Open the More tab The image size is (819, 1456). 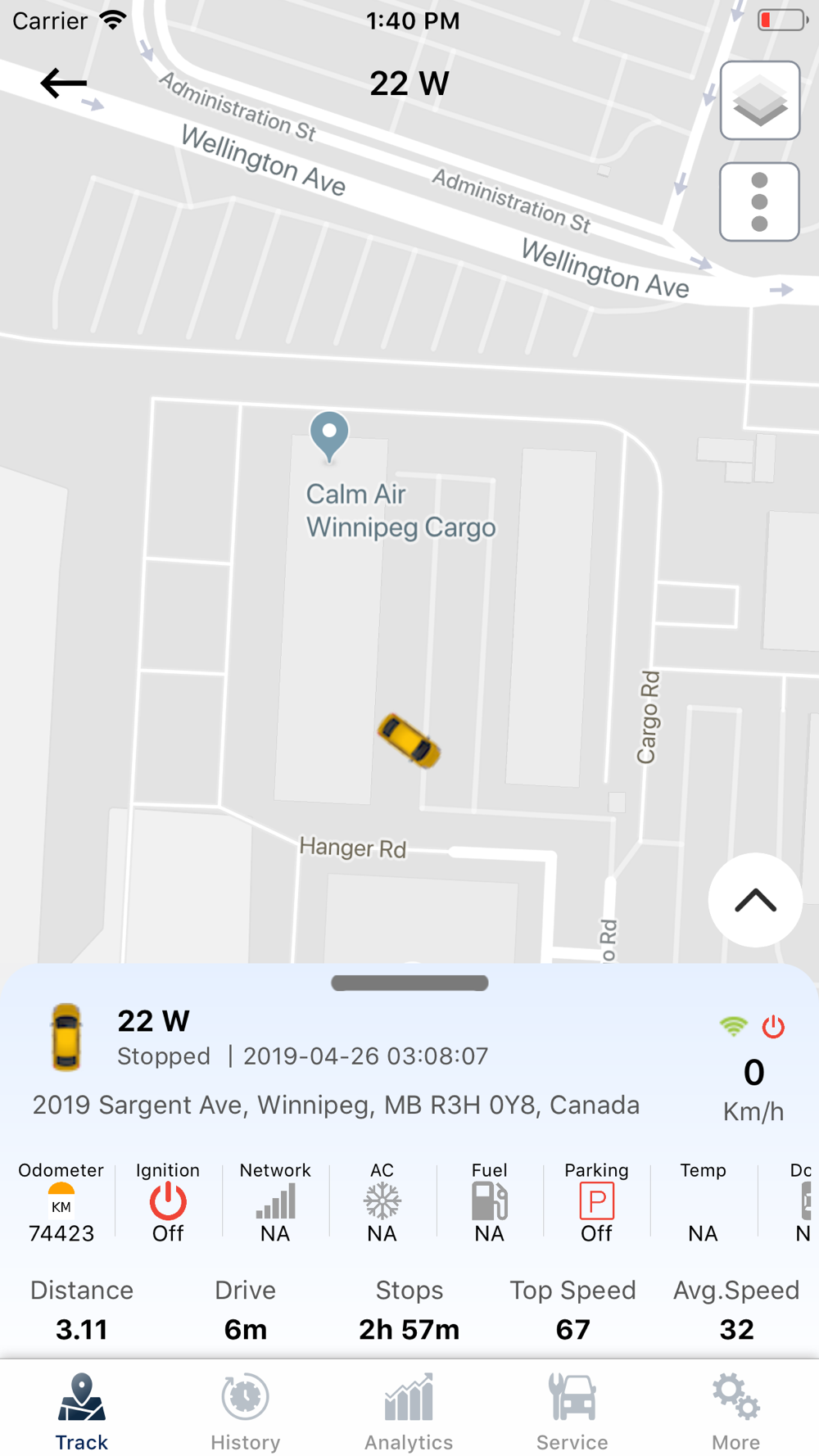[736, 1412]
